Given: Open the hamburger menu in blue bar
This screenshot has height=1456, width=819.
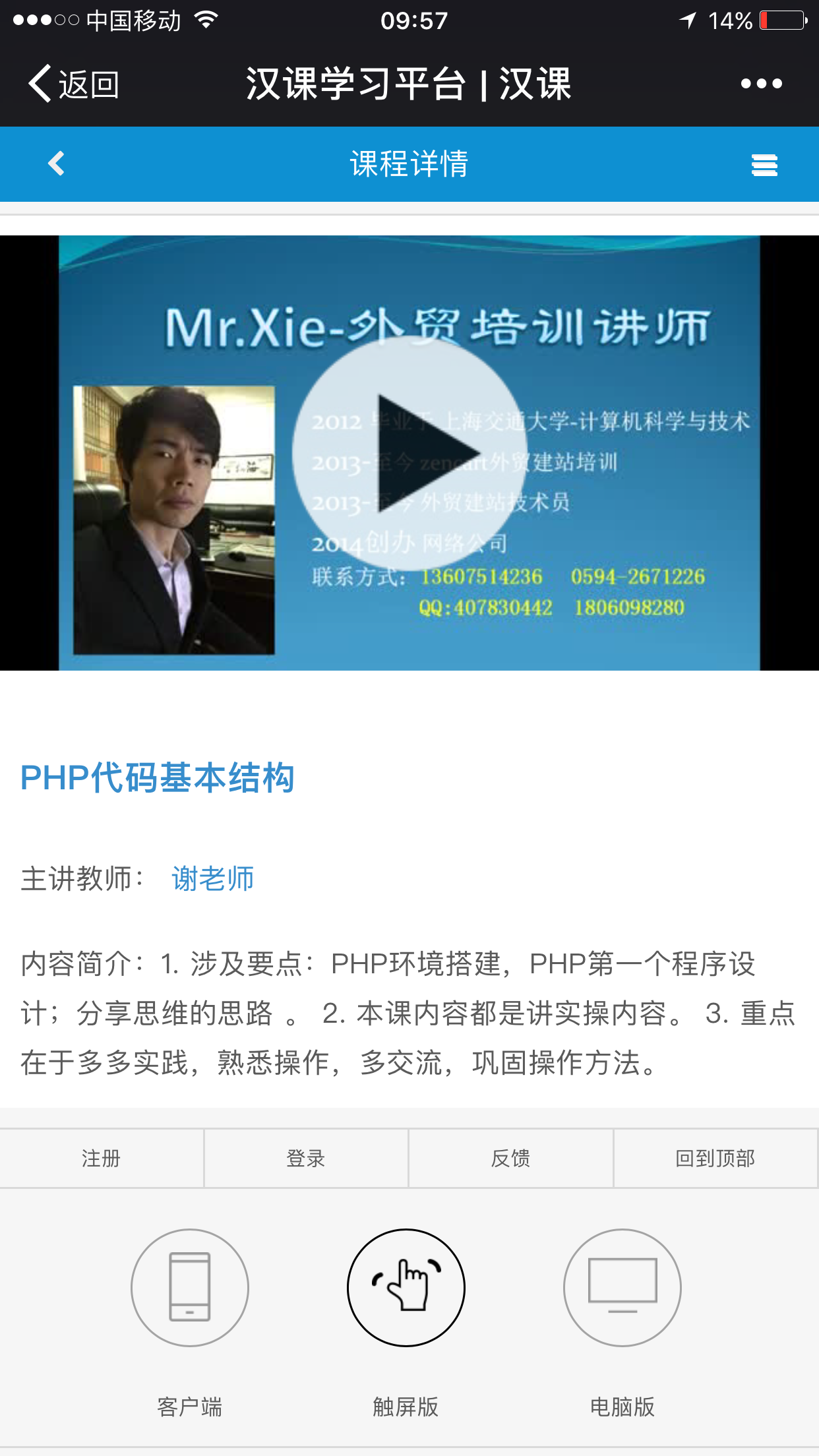Looking at the screenshot, I should coord(764,164).
